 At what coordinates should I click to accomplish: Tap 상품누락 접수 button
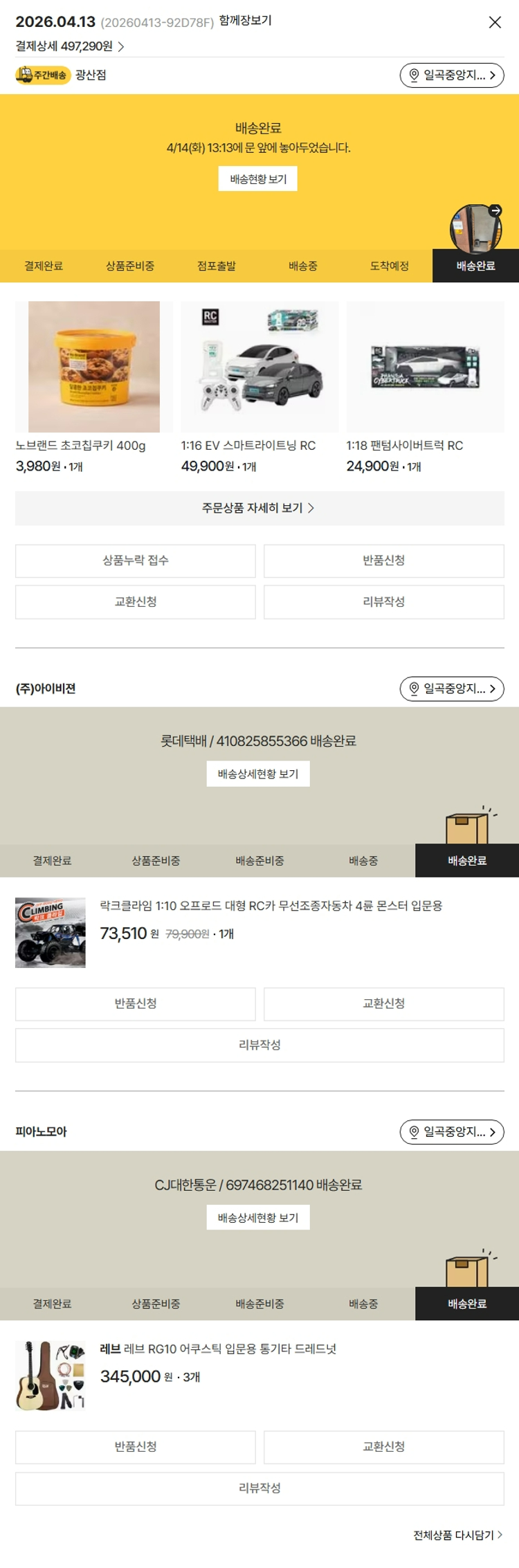pyautogui.click(x=136, y=560)
